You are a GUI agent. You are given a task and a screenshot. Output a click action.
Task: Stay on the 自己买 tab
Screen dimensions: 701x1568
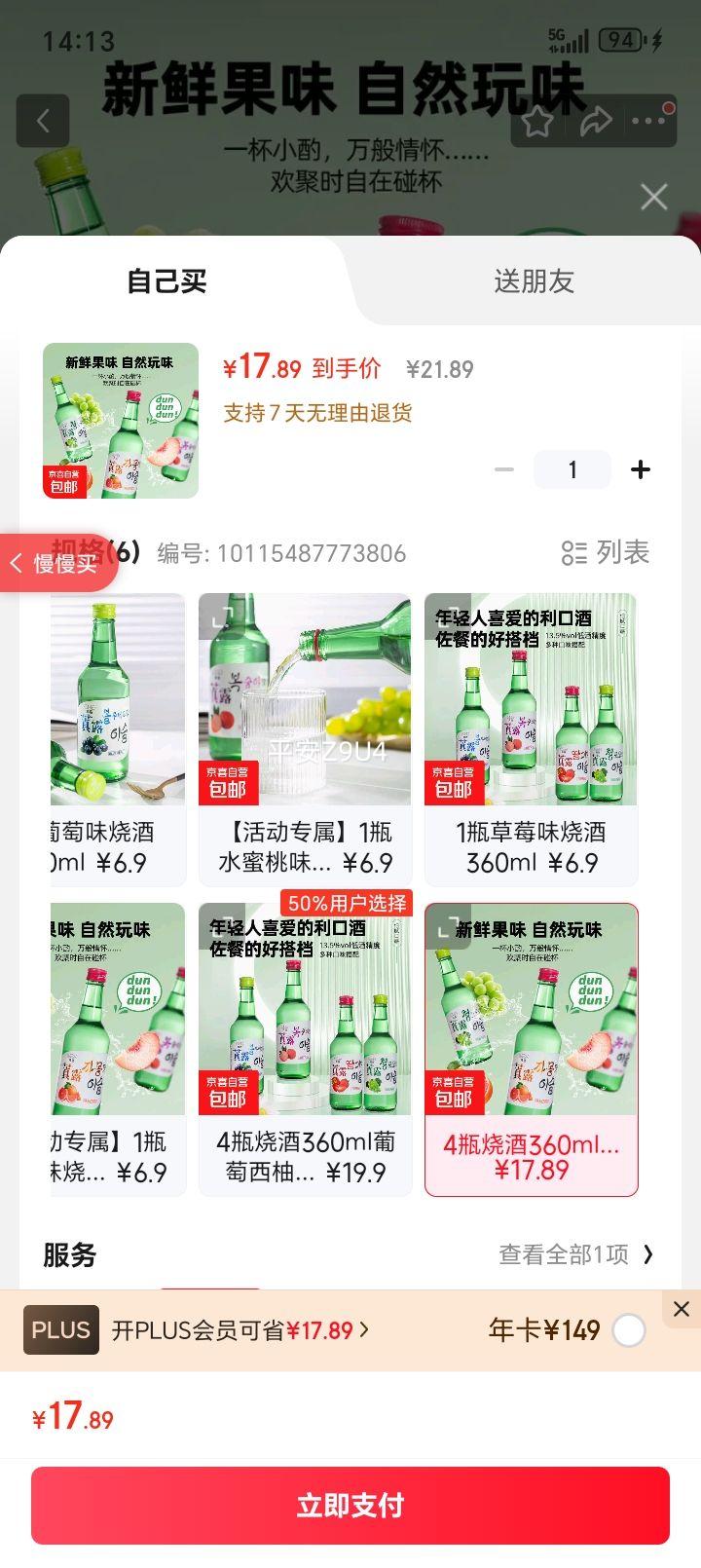coord(164,281)
